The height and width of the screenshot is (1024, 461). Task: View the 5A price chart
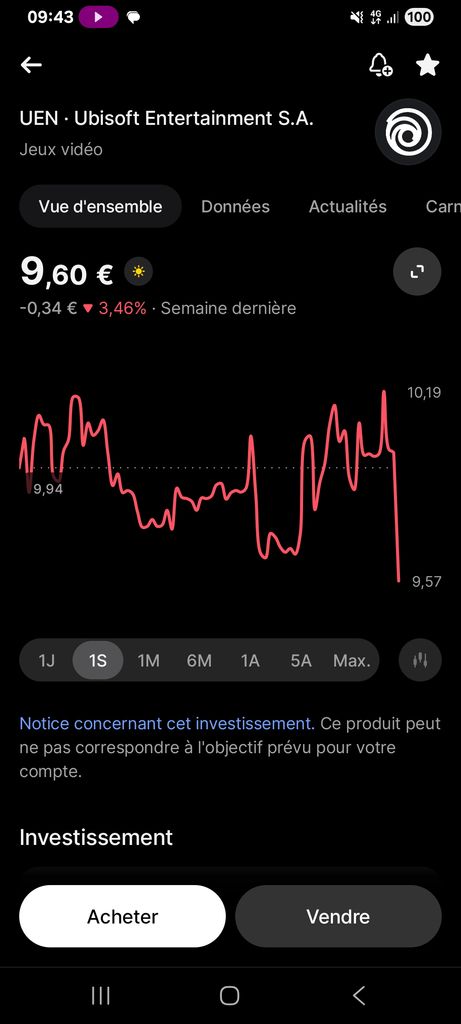point(301,660)
